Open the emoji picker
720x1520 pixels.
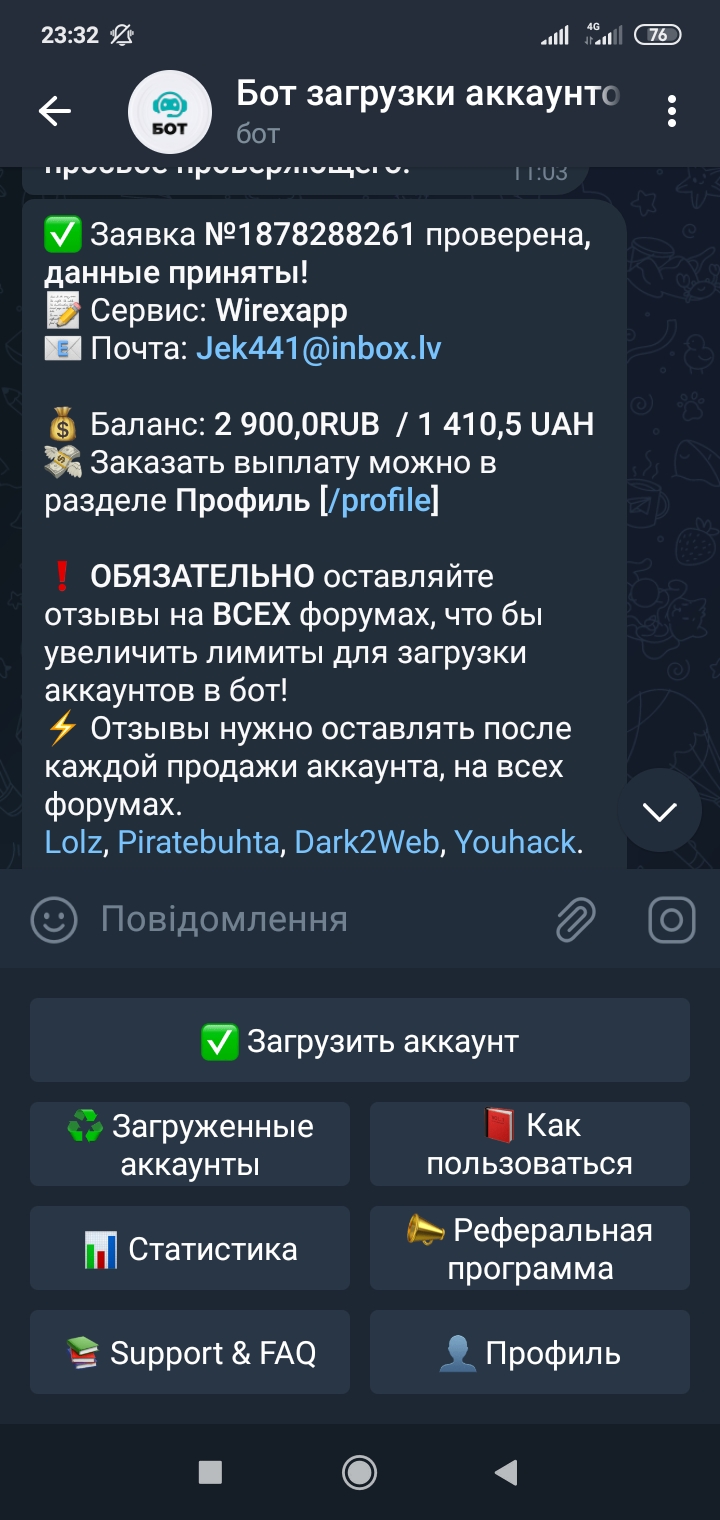point(54,920)
